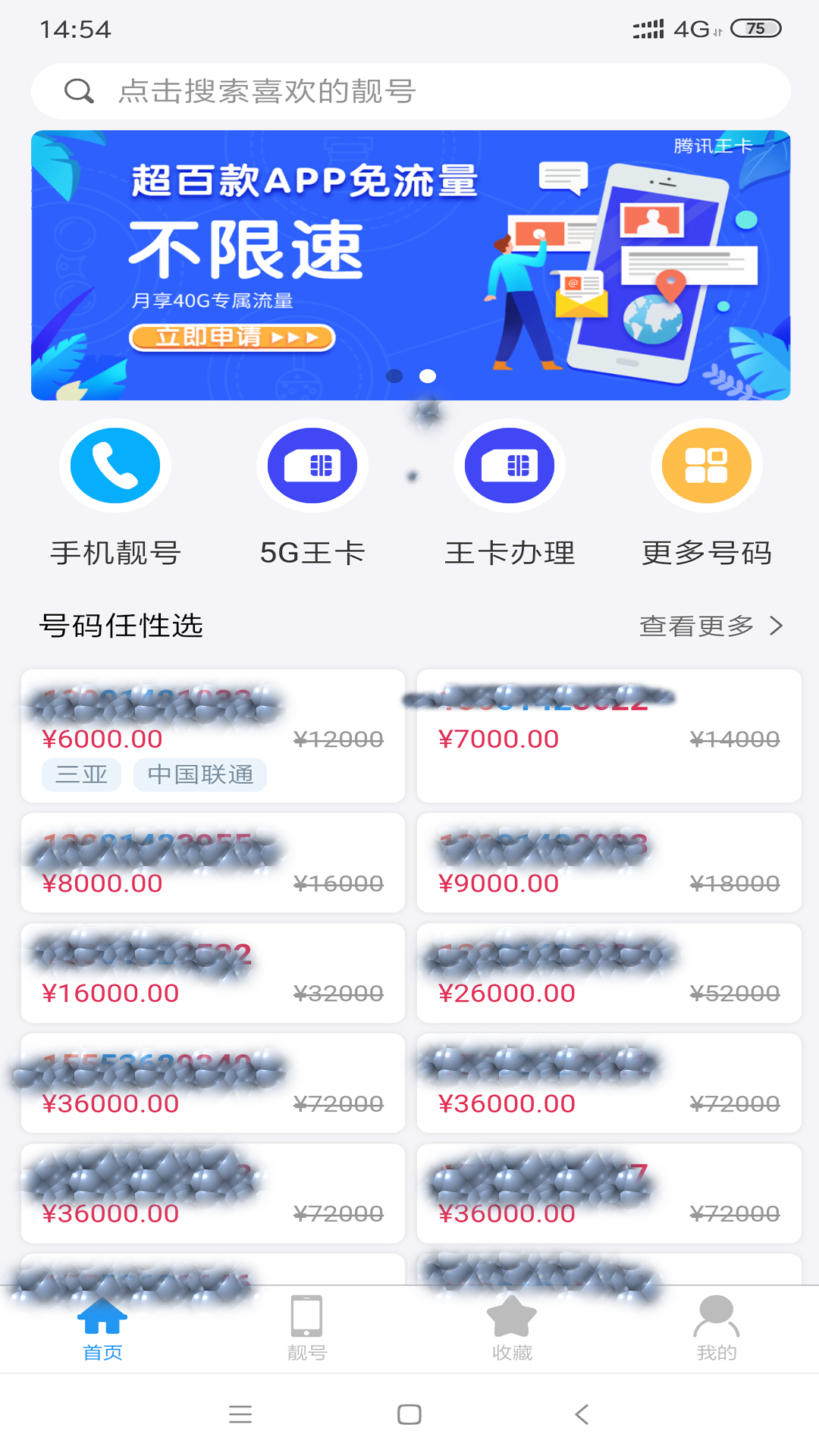Open the 手机靓号 phone icon

(114, 466)
